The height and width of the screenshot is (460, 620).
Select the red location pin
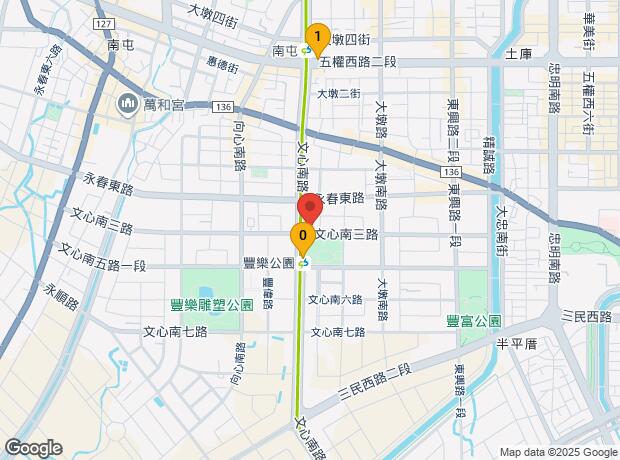point(309,209)
